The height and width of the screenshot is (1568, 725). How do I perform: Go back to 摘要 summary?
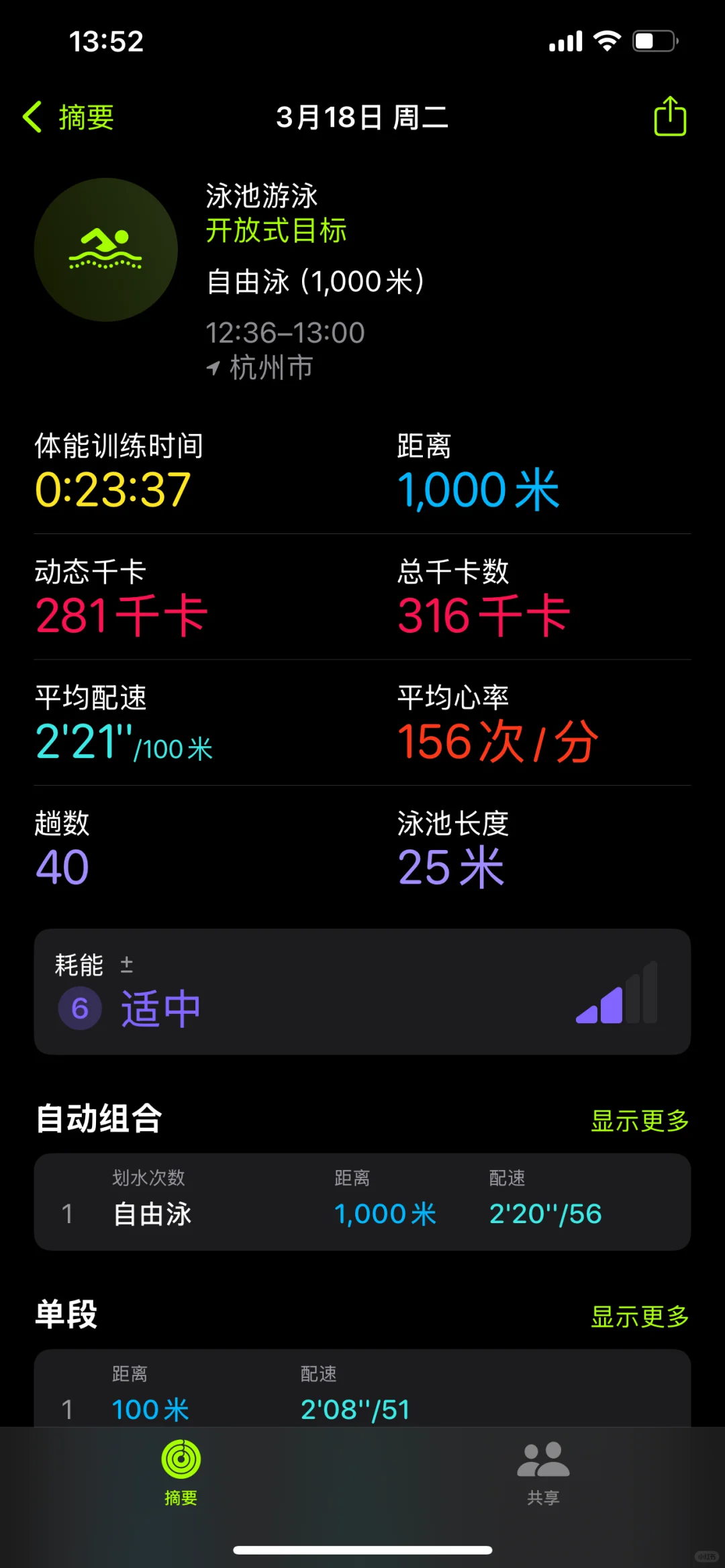(68, 117)
